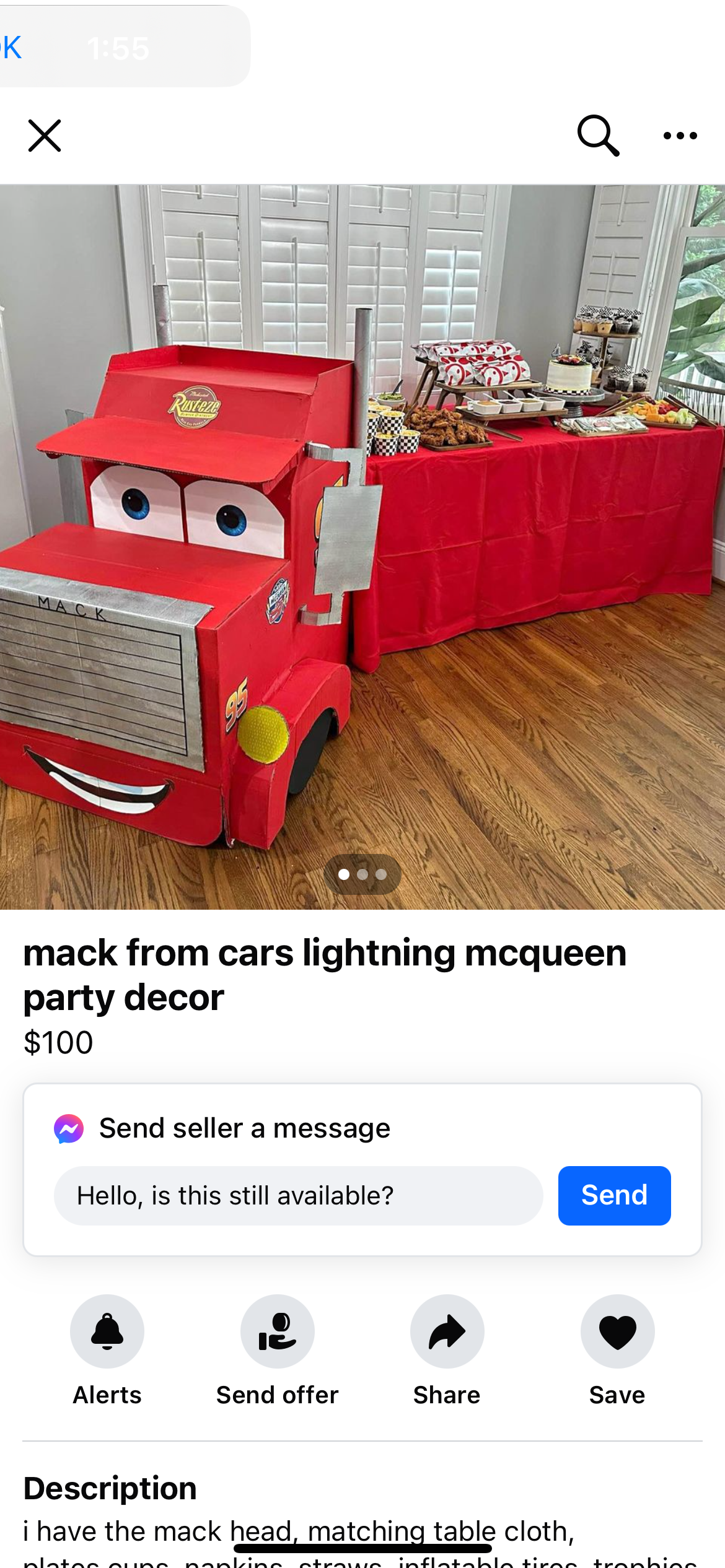Share this listing
Screen dimensions: 725x1568
pyautogui.click(x=447, y=1331)
